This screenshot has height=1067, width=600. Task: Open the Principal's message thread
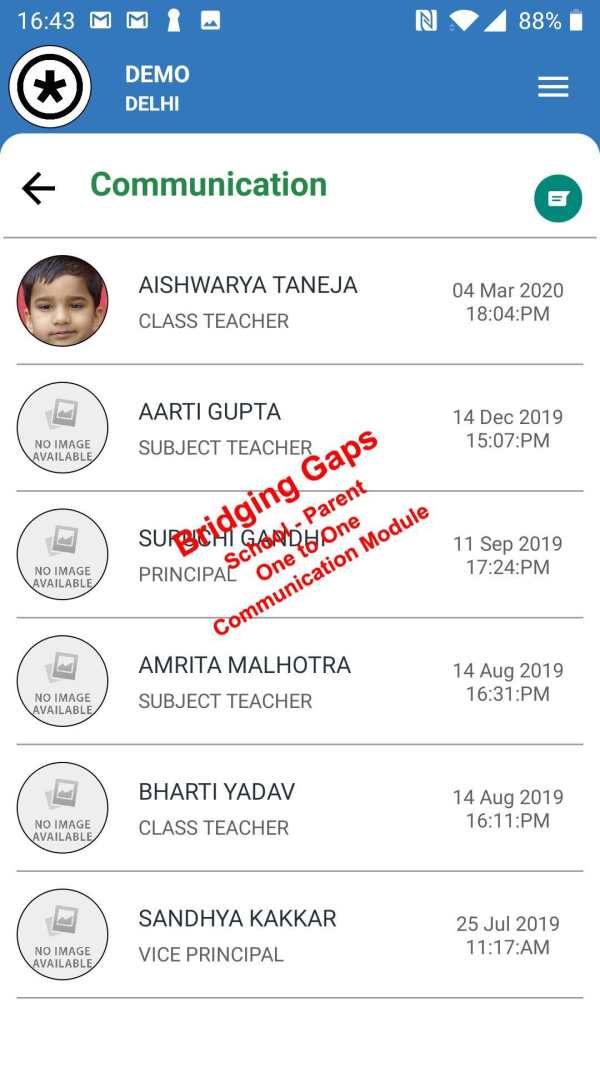[x=300, y=555]
